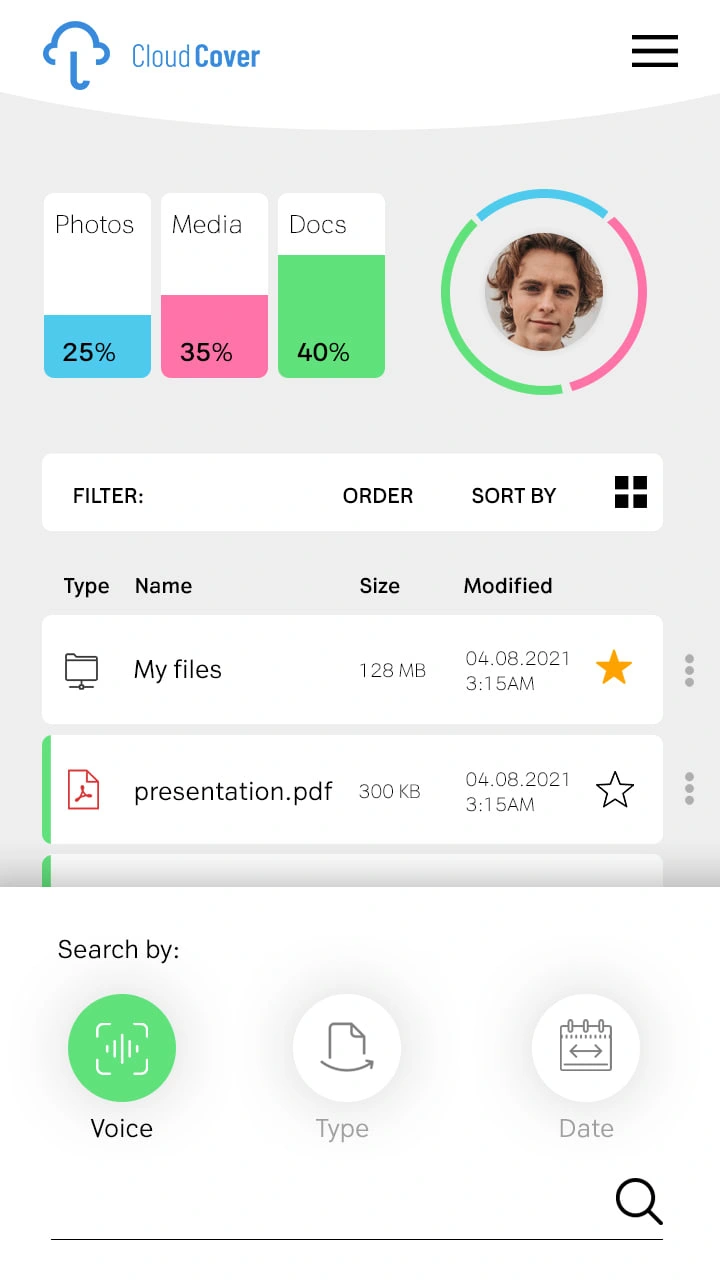Open the Docs storage card
The width and height of the screenshot is (720, 1280).
click(331, 285)
